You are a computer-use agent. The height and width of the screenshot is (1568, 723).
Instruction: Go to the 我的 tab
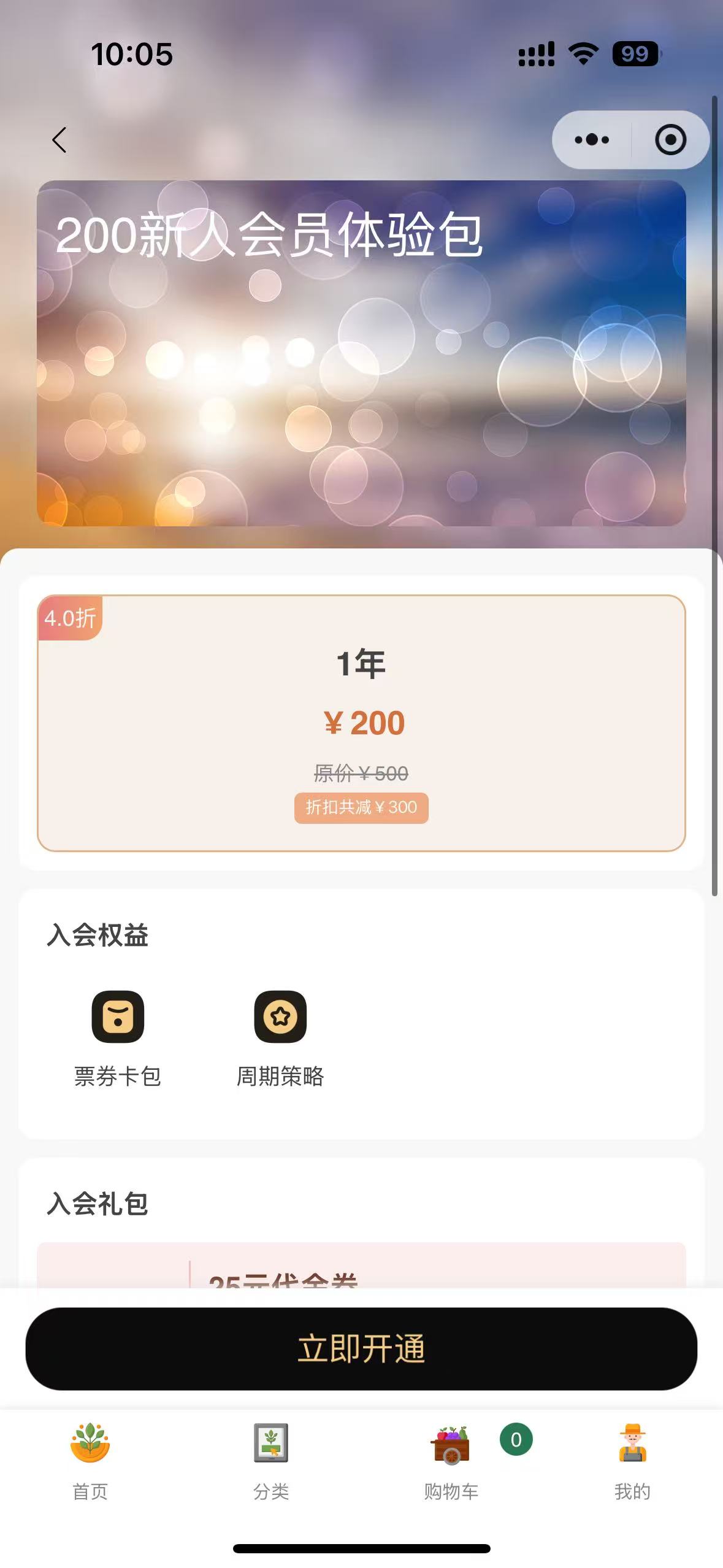pos(632,1461)
